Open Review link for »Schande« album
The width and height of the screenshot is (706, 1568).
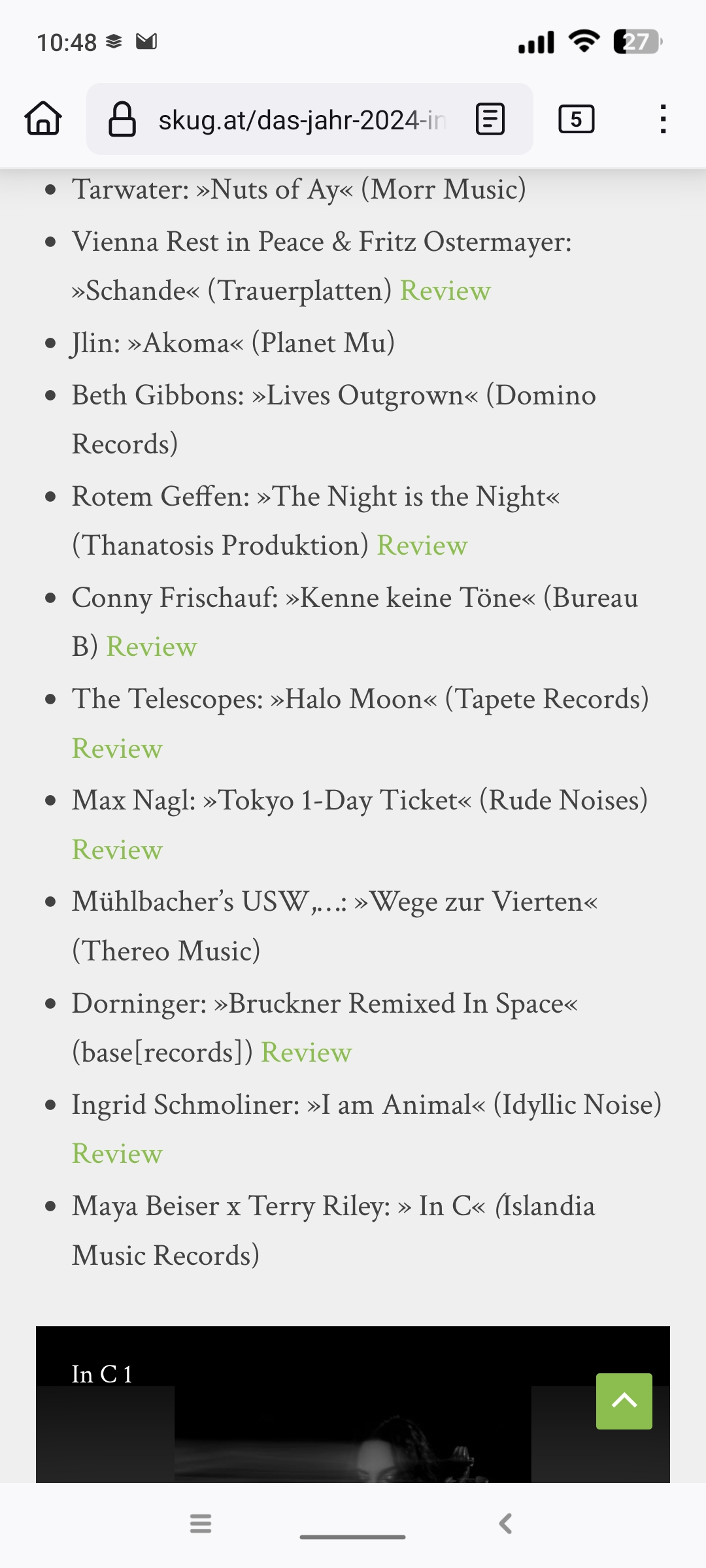click(x=445, y=291)
